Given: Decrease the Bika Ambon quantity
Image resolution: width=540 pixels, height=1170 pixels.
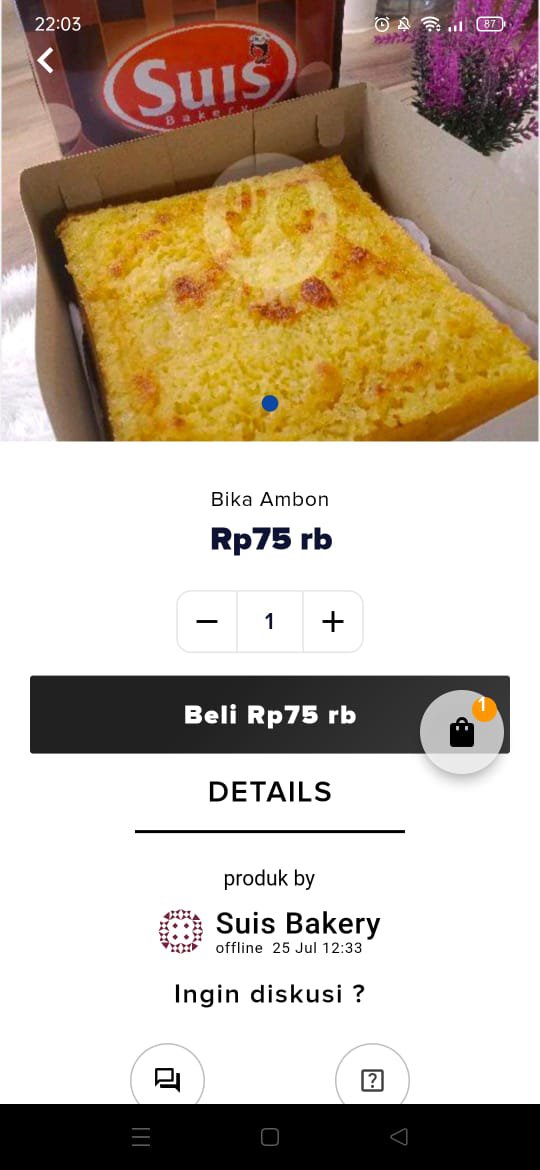Looking at the screenshot, I should coord(207,622).
